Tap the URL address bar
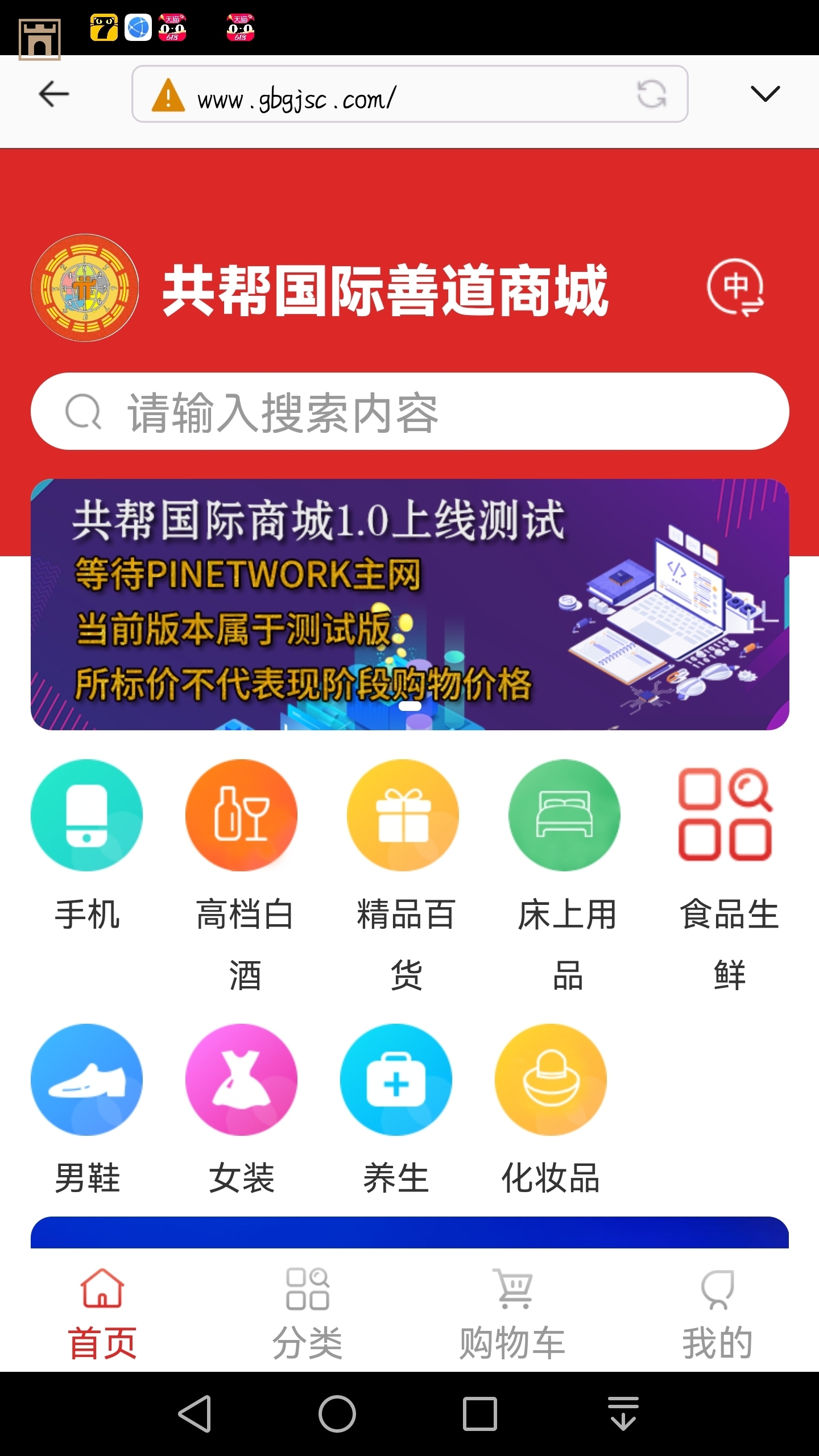This screenshot has width=819, height=1456. tap(398, 94)
